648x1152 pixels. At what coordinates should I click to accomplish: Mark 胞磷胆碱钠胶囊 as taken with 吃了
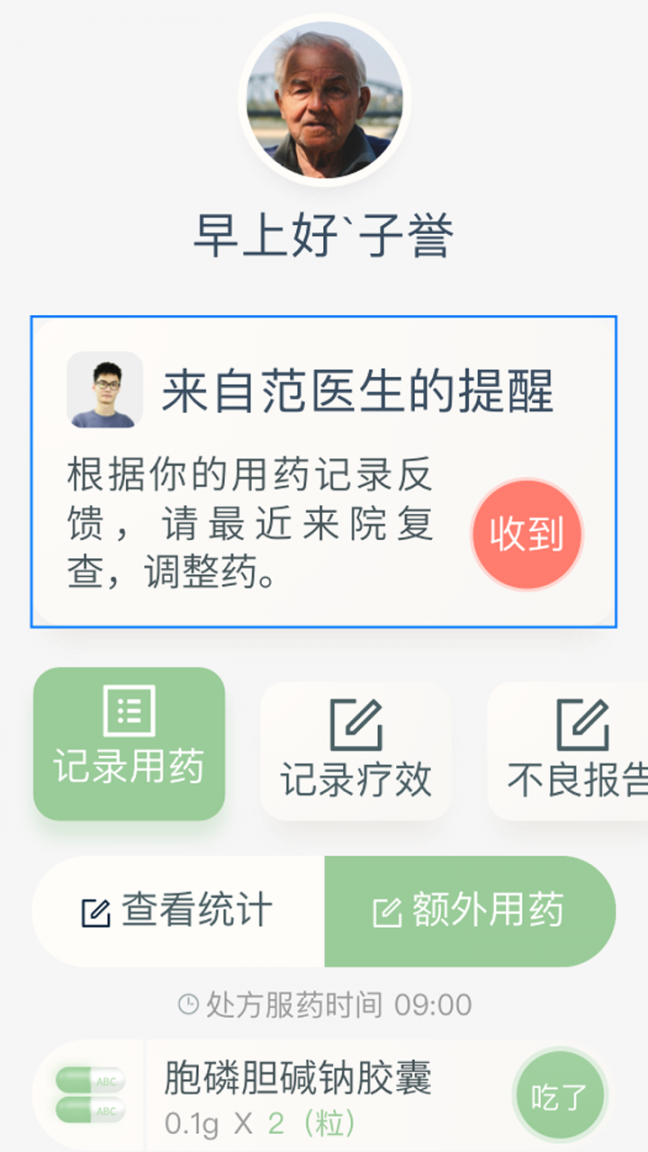(559, 1096)
